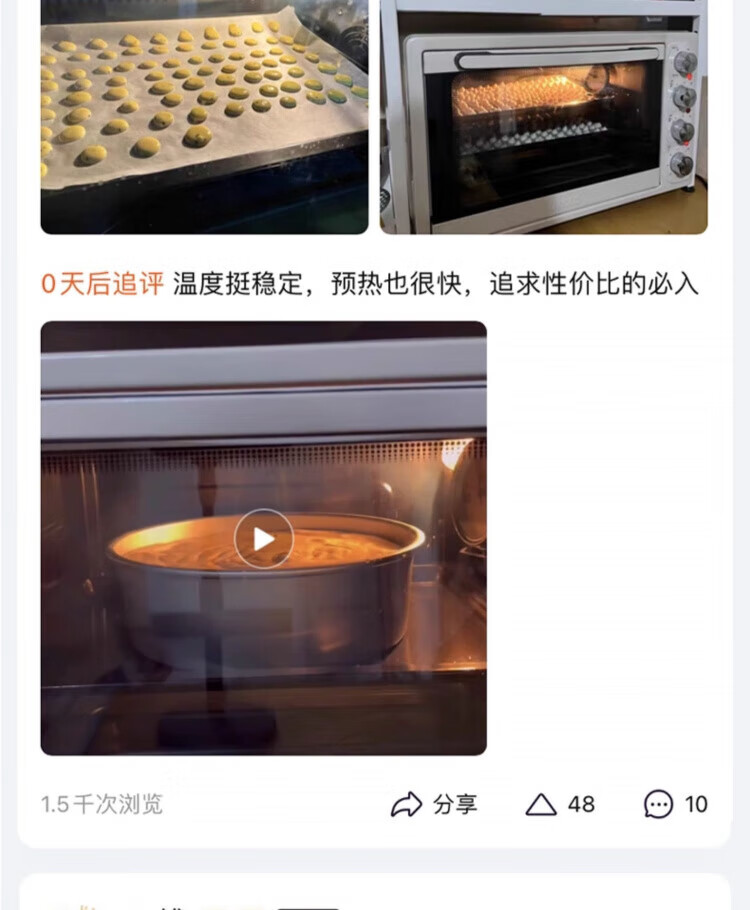The height and width of the screenshot is (910, 750).
Task: Upvote the review with 48 likes
Action: (560, 804)
